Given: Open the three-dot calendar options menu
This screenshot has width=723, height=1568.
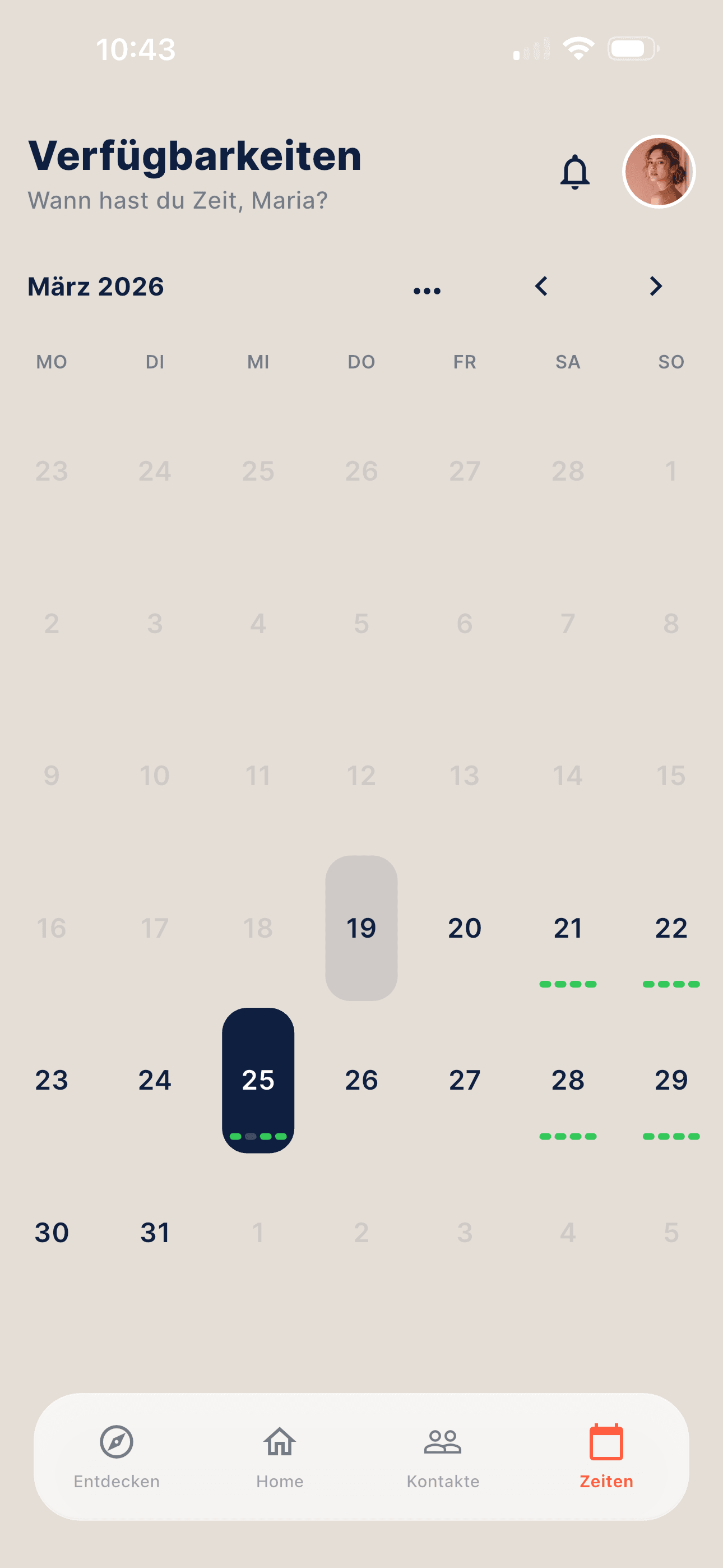Looking at the screenshot, I should 427,290.
